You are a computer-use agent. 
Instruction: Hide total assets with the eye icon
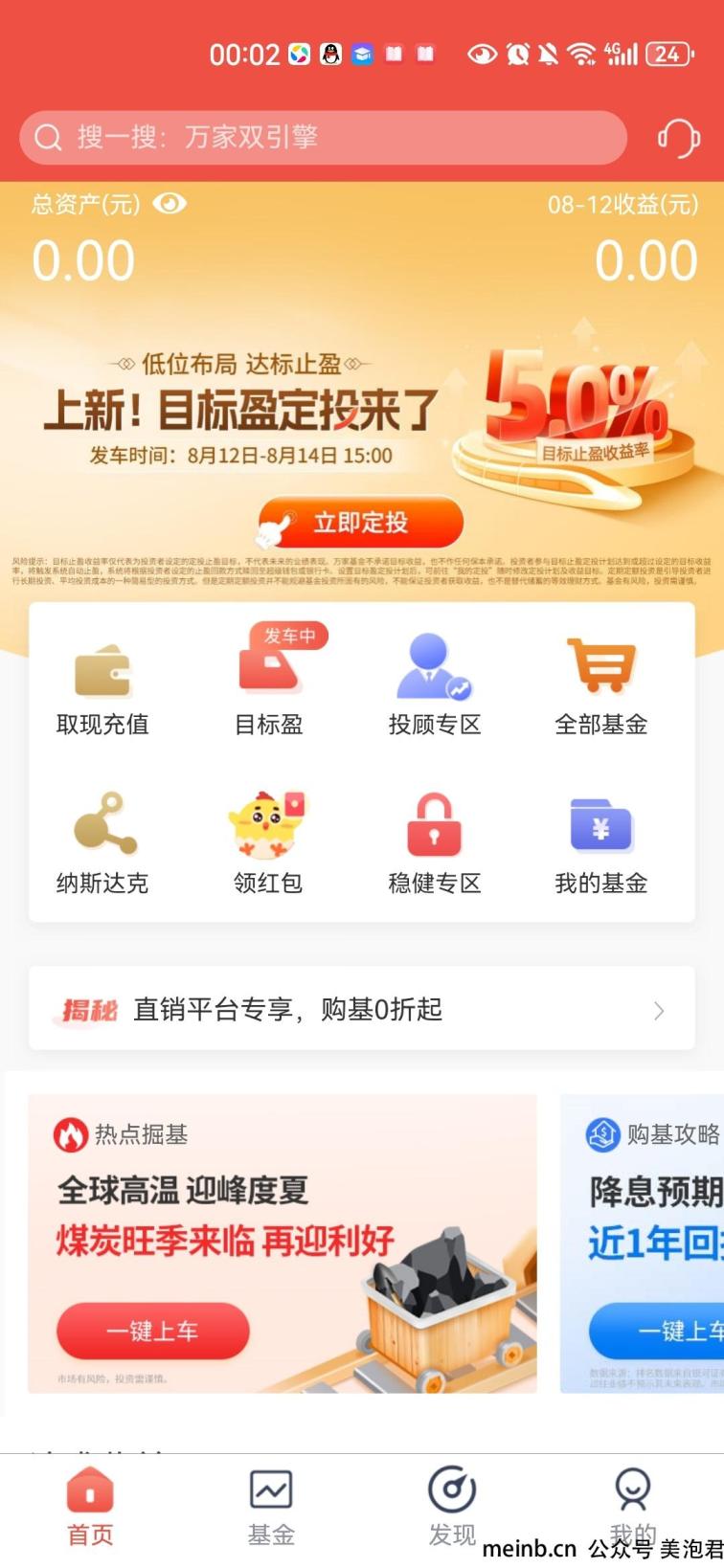(170, 204)
